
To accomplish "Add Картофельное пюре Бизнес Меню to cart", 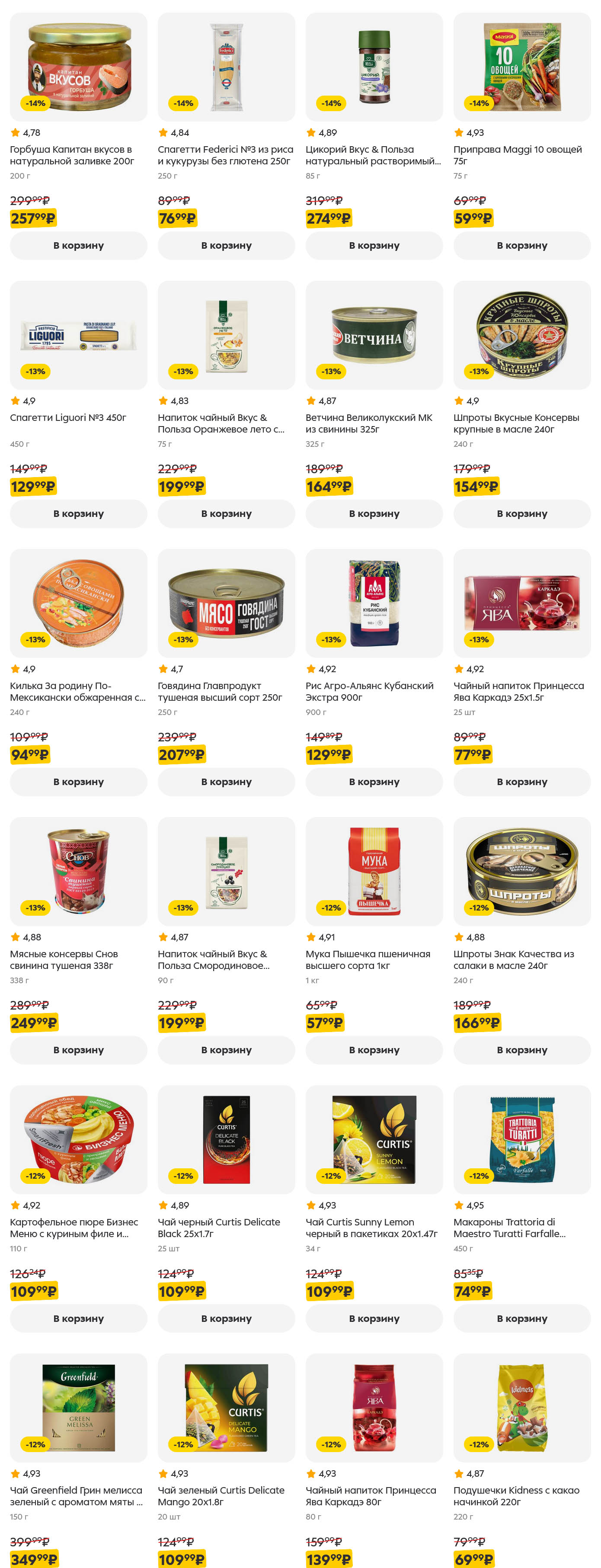I will 78,1318.
